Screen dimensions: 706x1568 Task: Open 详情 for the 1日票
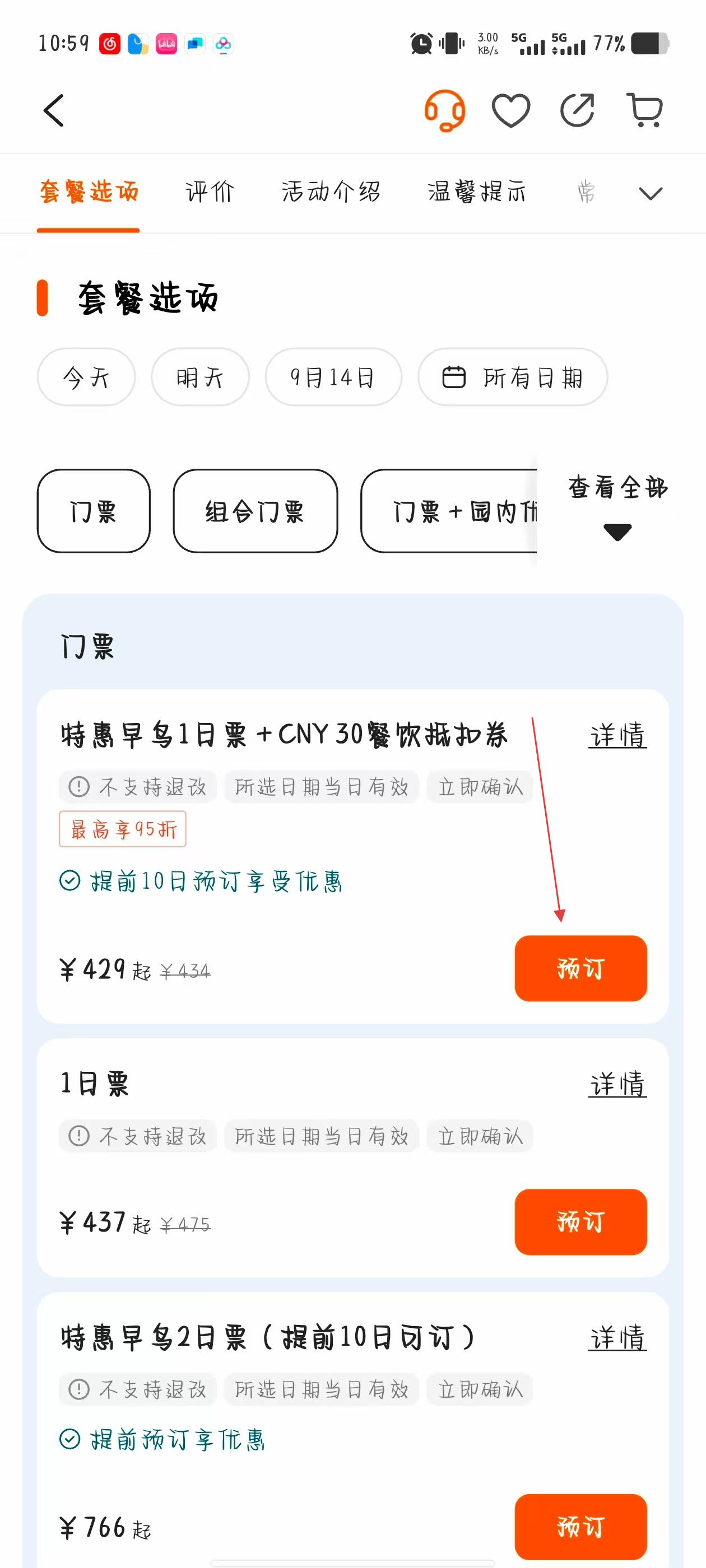pos(617,1084)
